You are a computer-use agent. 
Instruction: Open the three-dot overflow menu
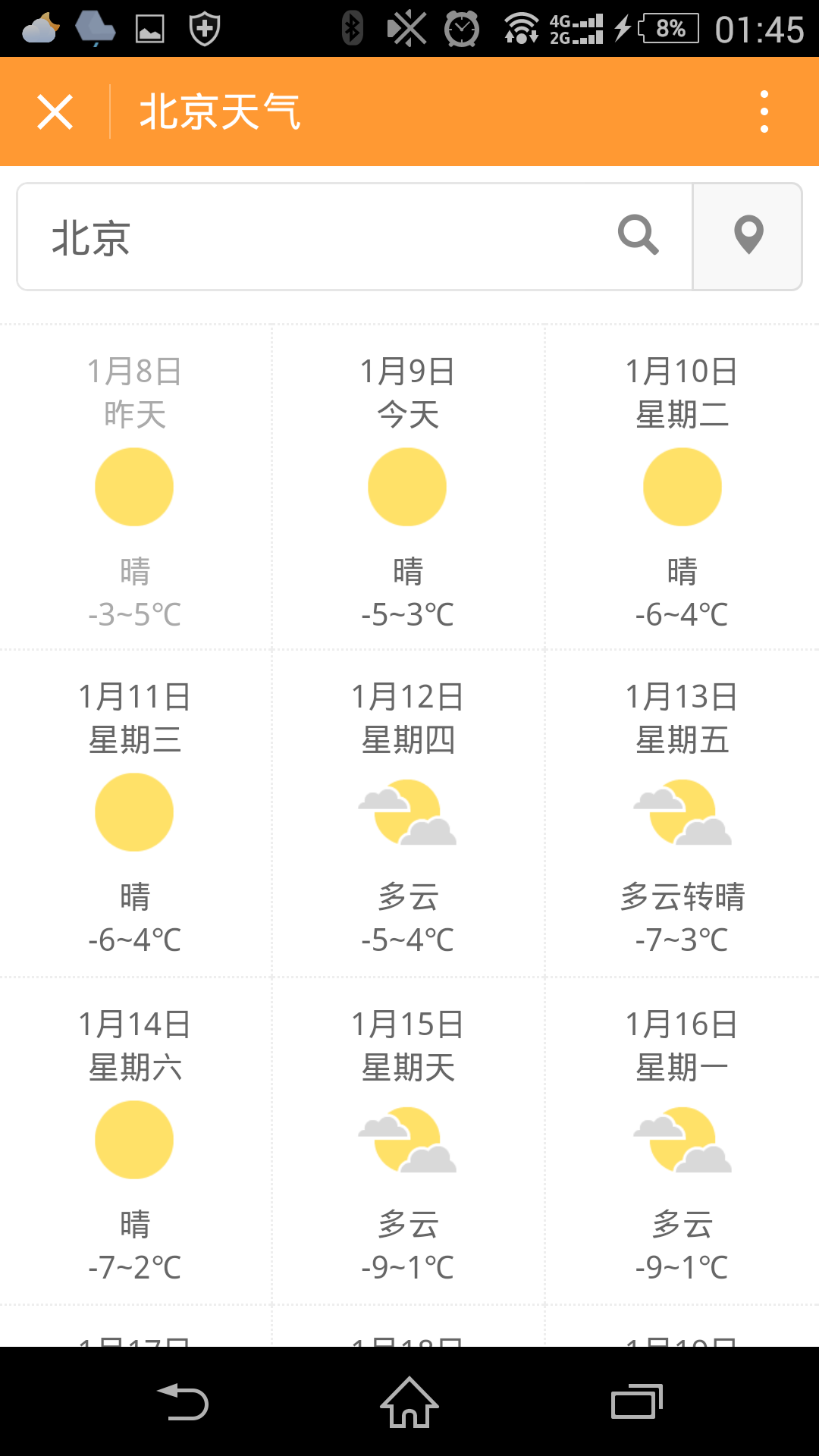point(764,112)
